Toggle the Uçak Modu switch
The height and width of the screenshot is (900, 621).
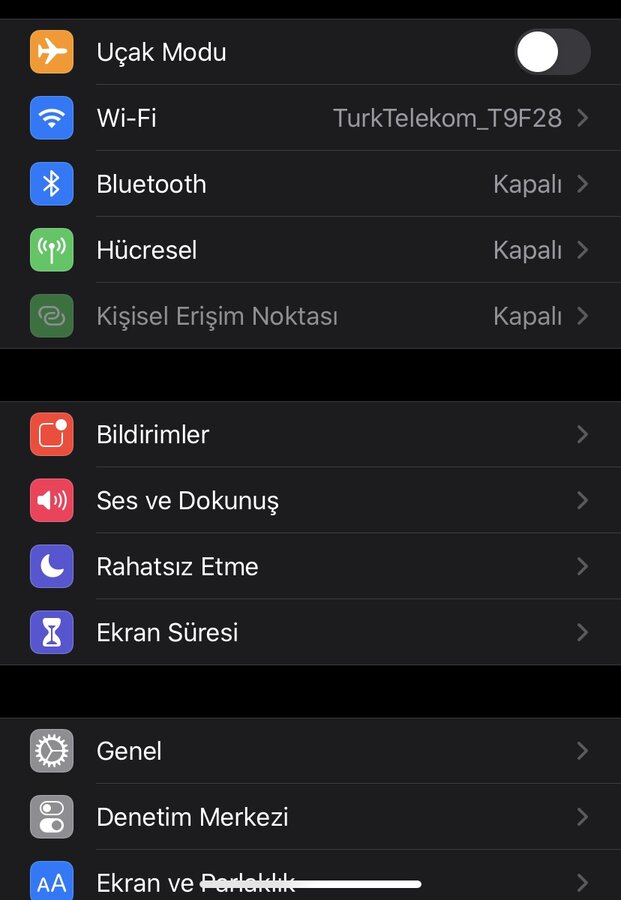tap(552, 52)
